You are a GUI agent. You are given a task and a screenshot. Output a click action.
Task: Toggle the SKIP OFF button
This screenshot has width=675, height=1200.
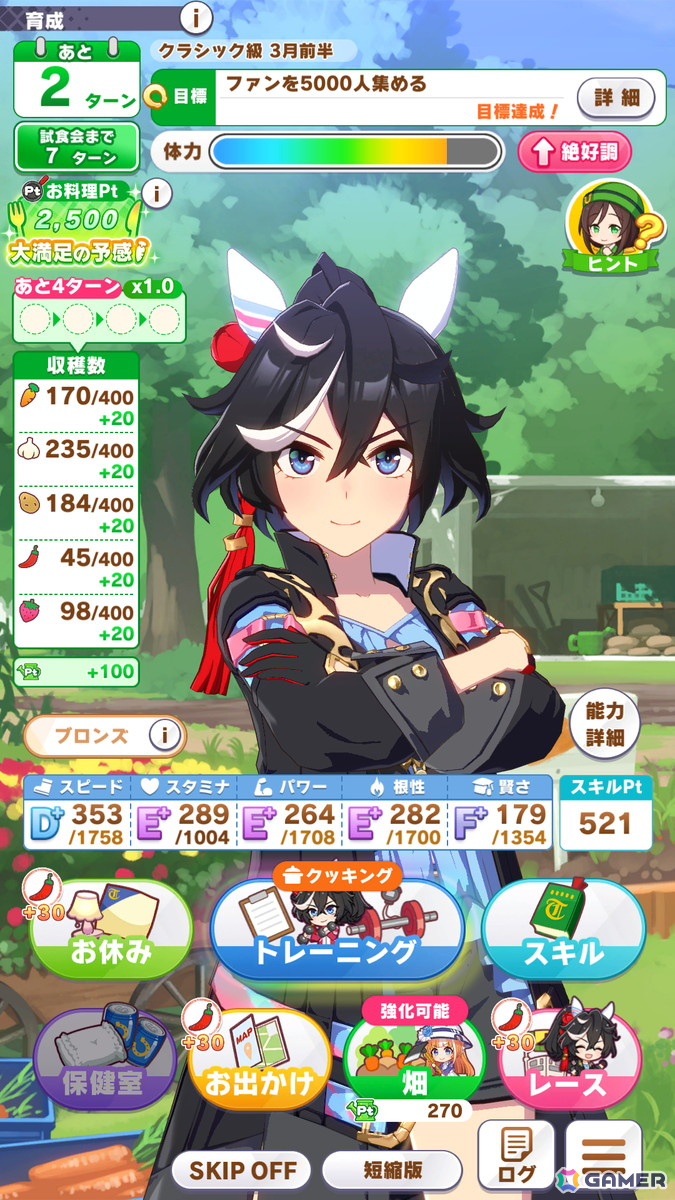(241, 1169)
